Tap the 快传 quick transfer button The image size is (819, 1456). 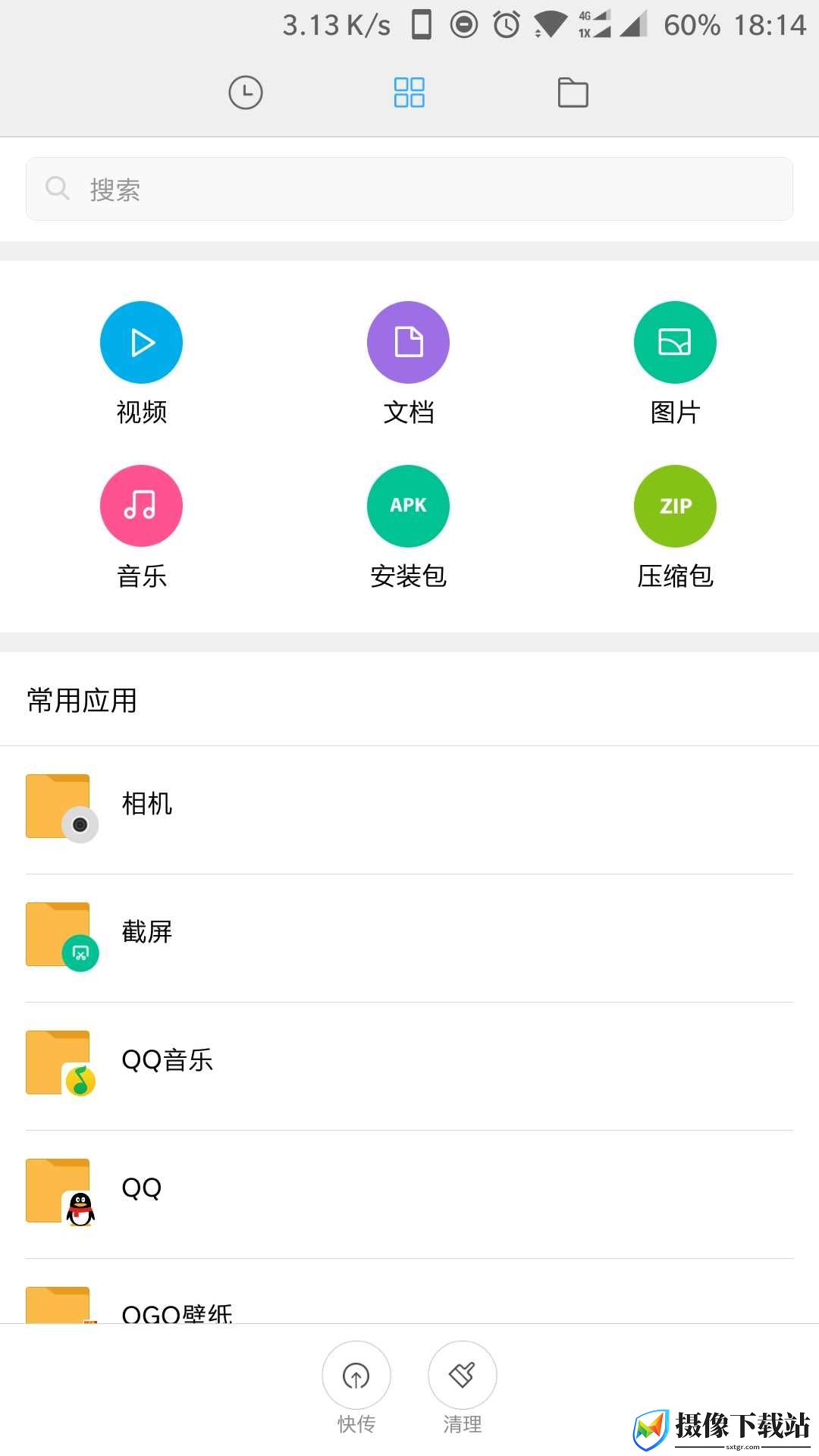356,1387
